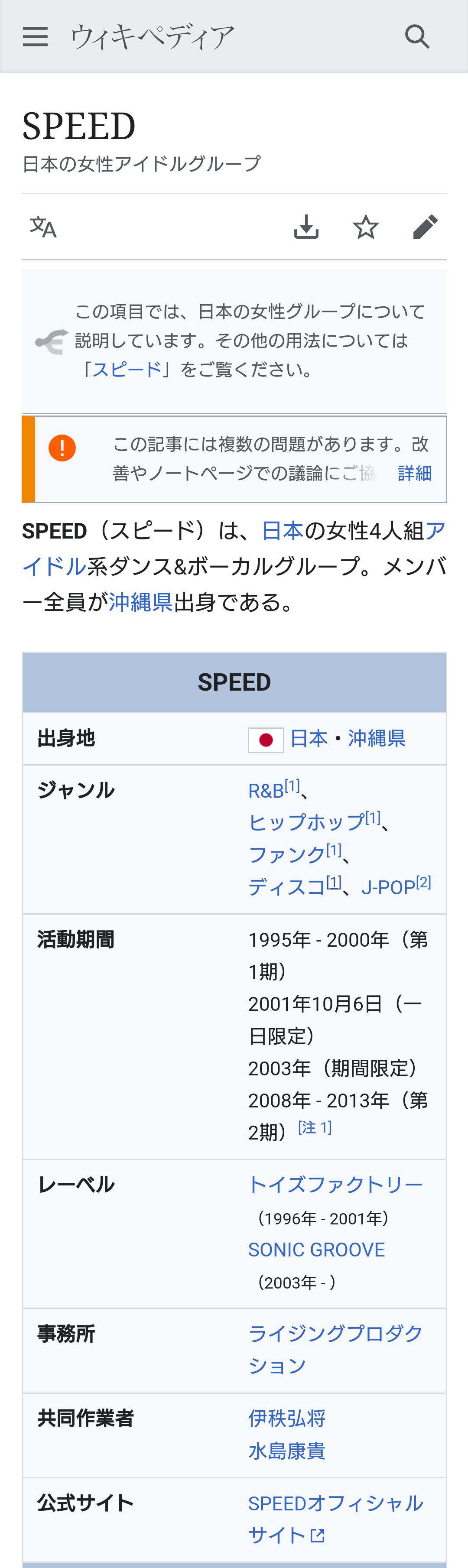Open the 水島康貴 collaborator link
This screenshot has width=468, height=1568.
[286, 1451]
